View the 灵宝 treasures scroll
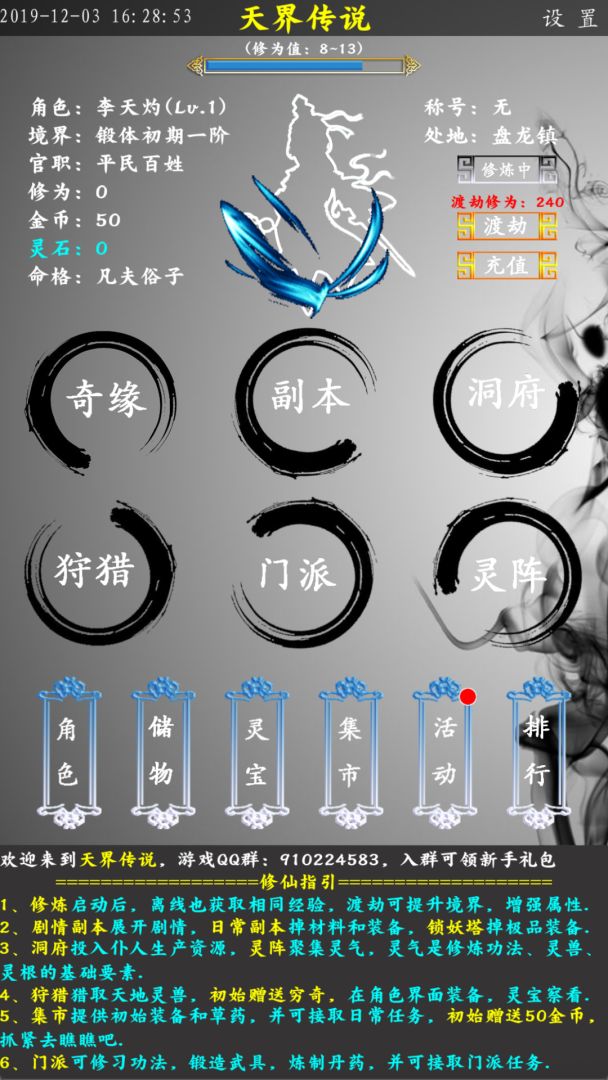The height and width of the screenshot is (1080, 608). tap(256, 752)
